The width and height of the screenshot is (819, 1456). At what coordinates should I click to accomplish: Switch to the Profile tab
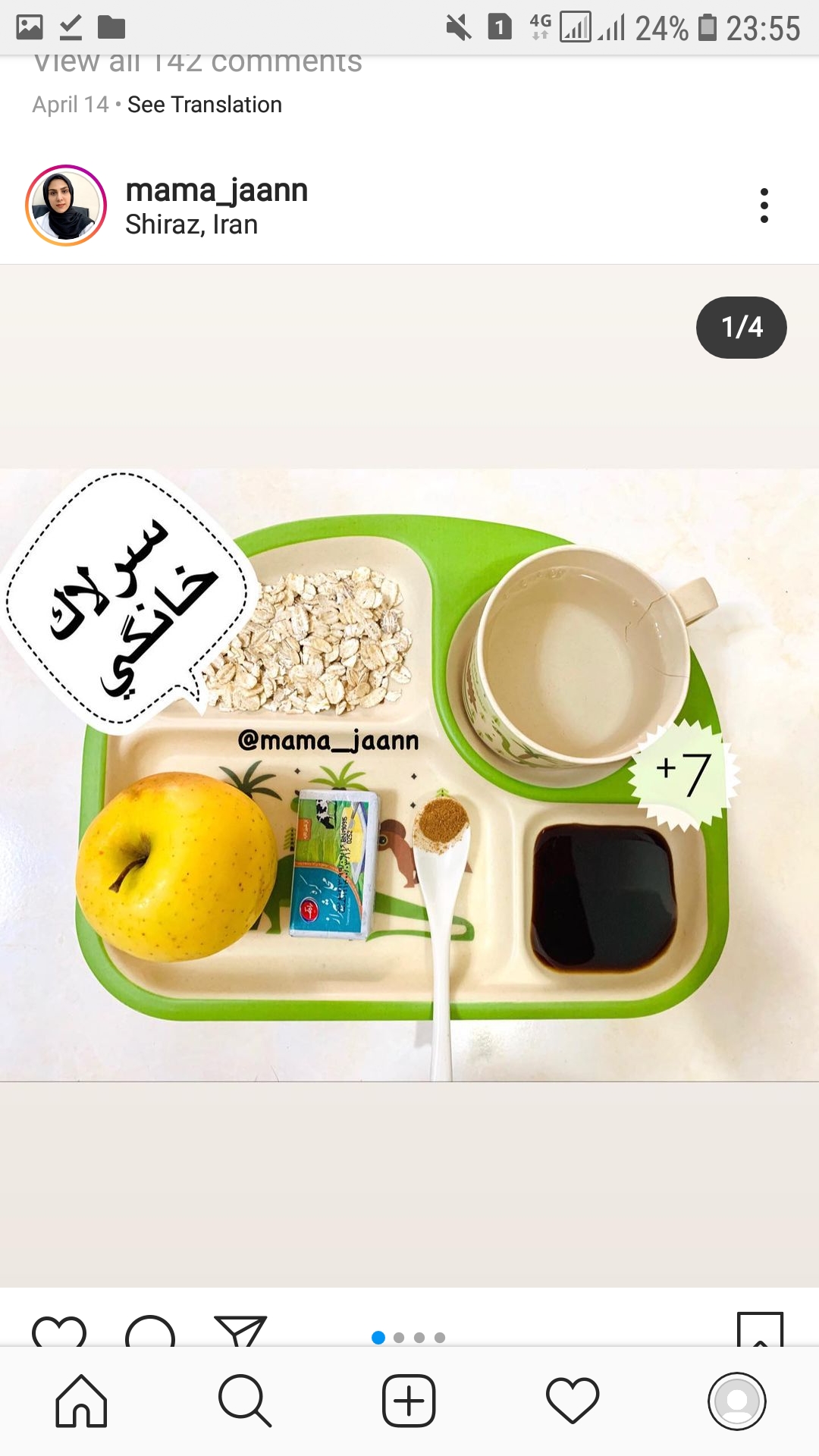pos(736,1401)
